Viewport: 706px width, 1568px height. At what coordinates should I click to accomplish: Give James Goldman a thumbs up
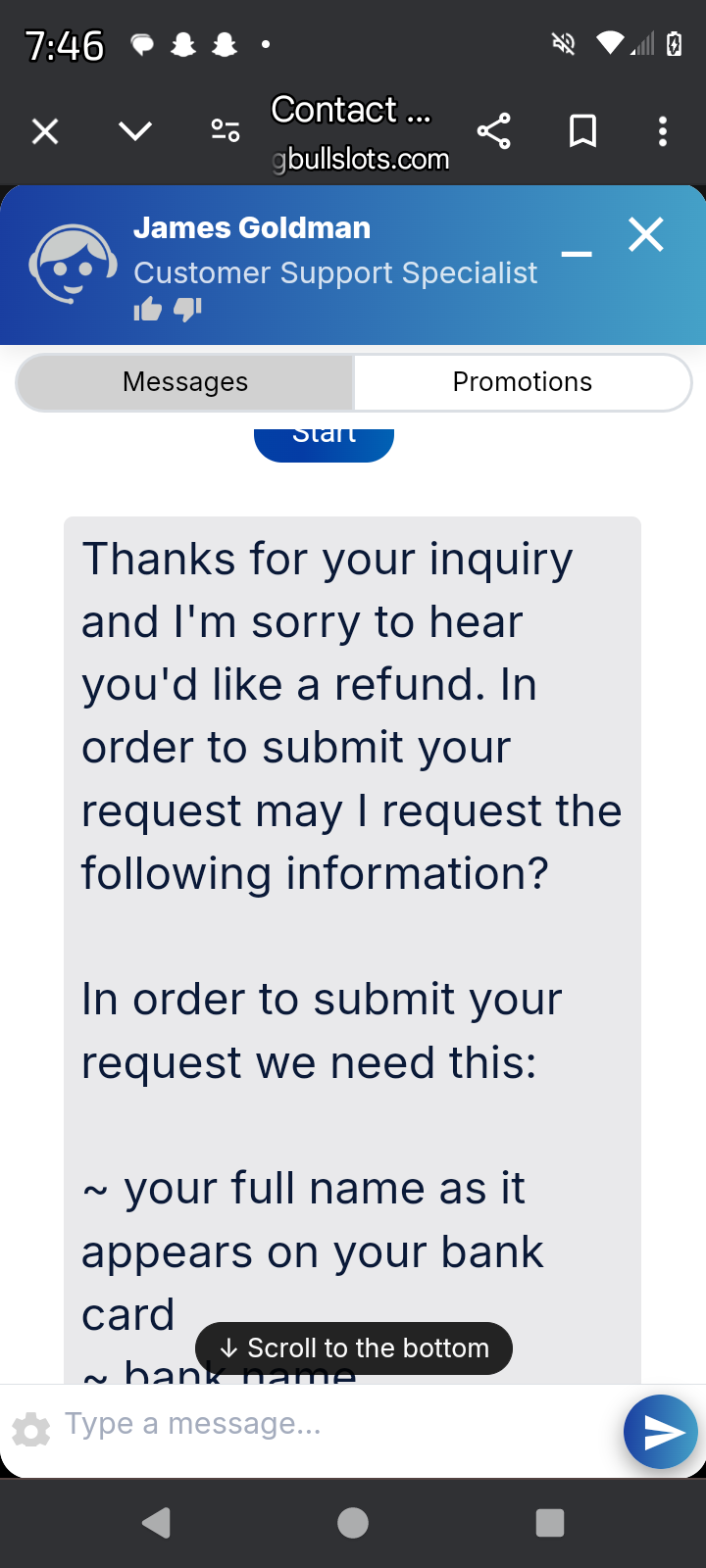click(x=148, y=311)
